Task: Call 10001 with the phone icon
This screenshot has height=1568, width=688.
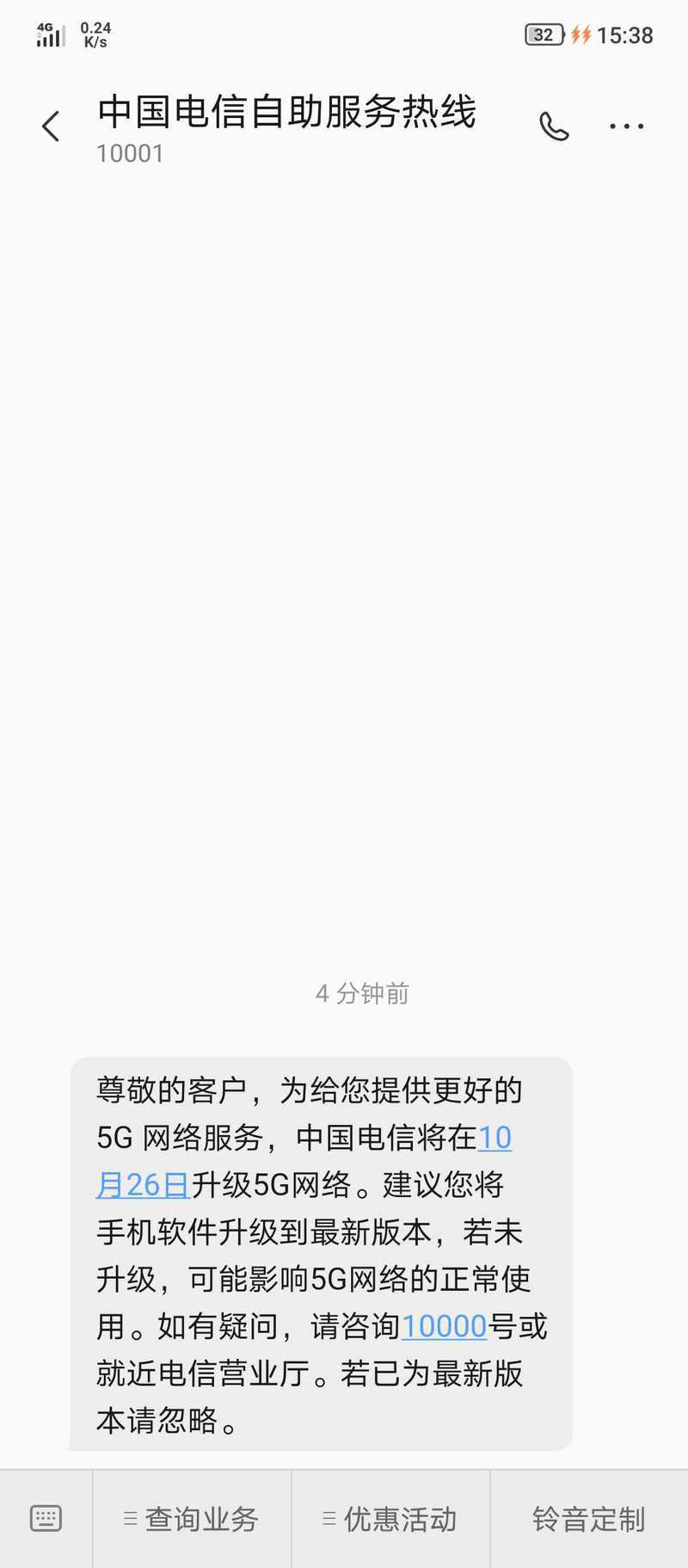Action: pyautogui.click(x=554, y=127)
